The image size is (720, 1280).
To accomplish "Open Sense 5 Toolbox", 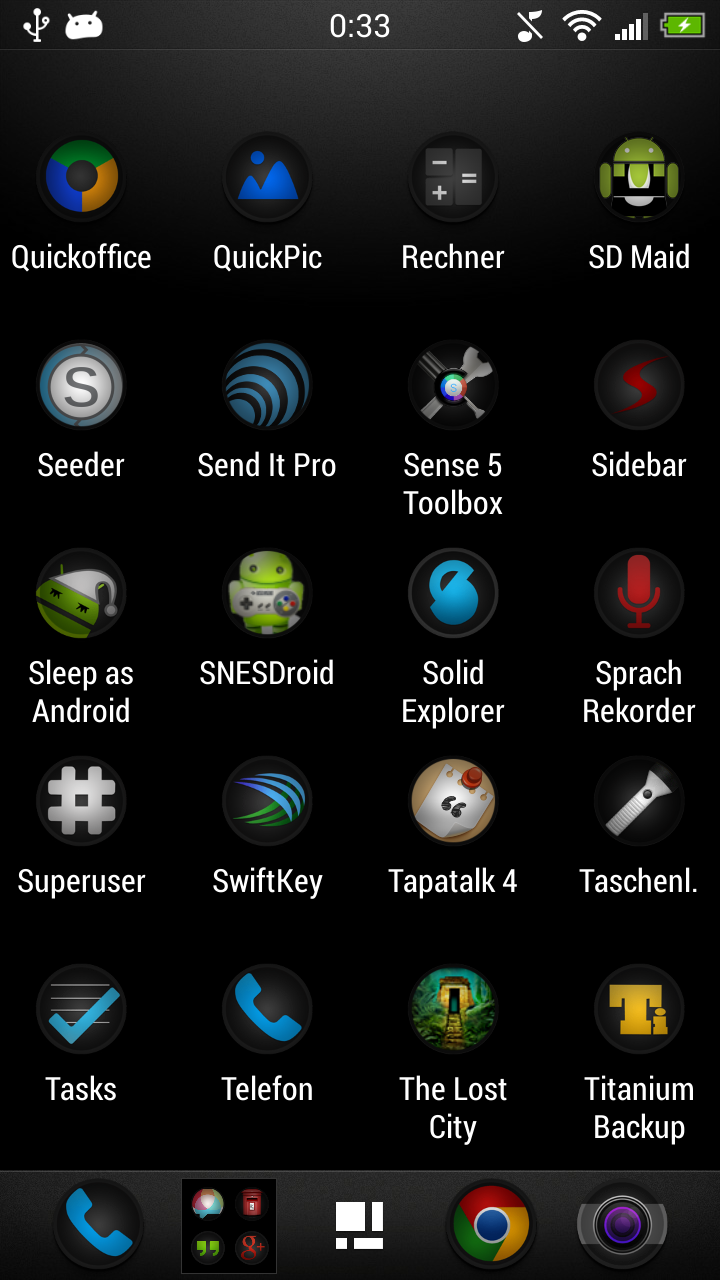I will coord(453,386).
